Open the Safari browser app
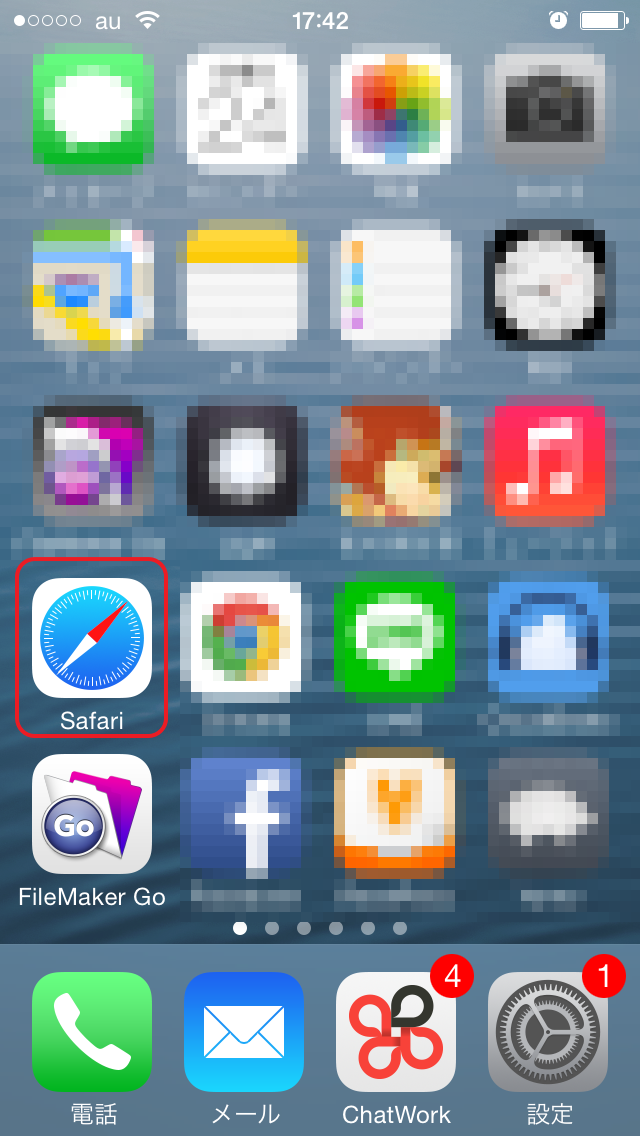Image resolution: width=640 pixels, height=1136 pixels. click(x=92, y=637)
